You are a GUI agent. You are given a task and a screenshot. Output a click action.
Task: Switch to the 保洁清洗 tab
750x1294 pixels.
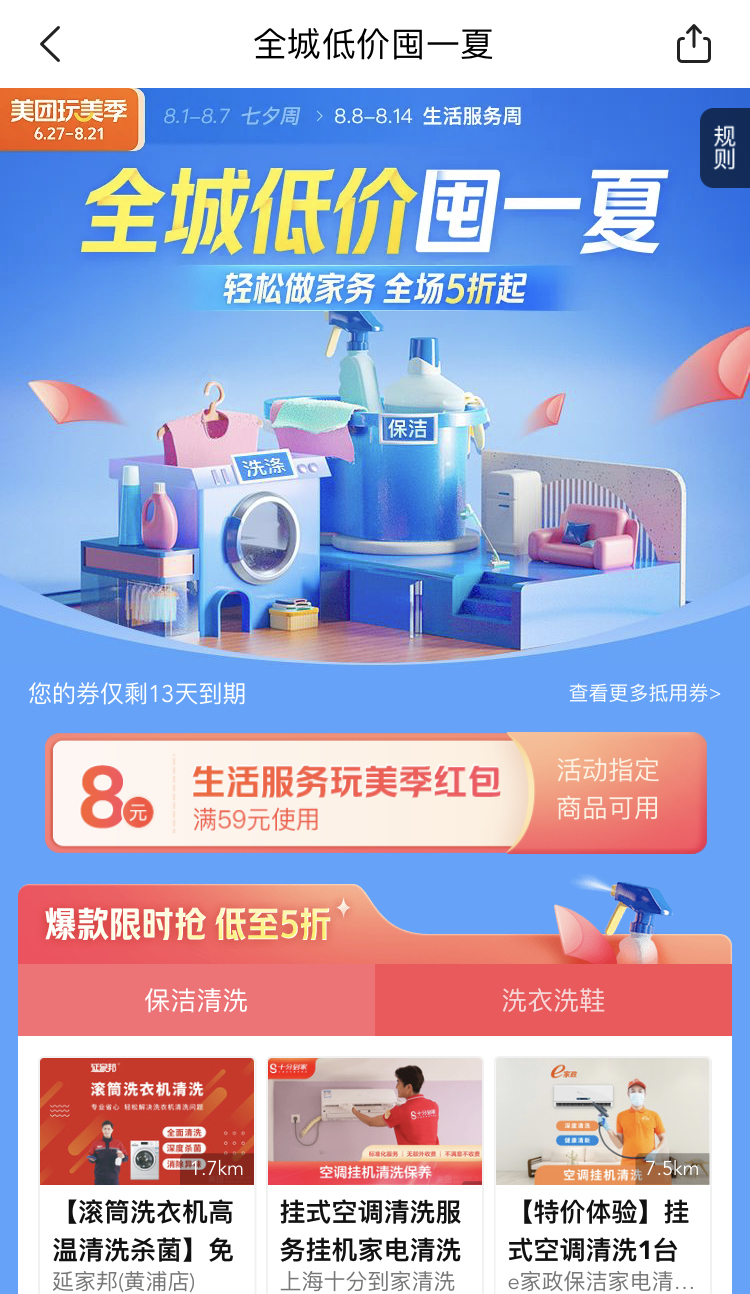[196, 1000]
